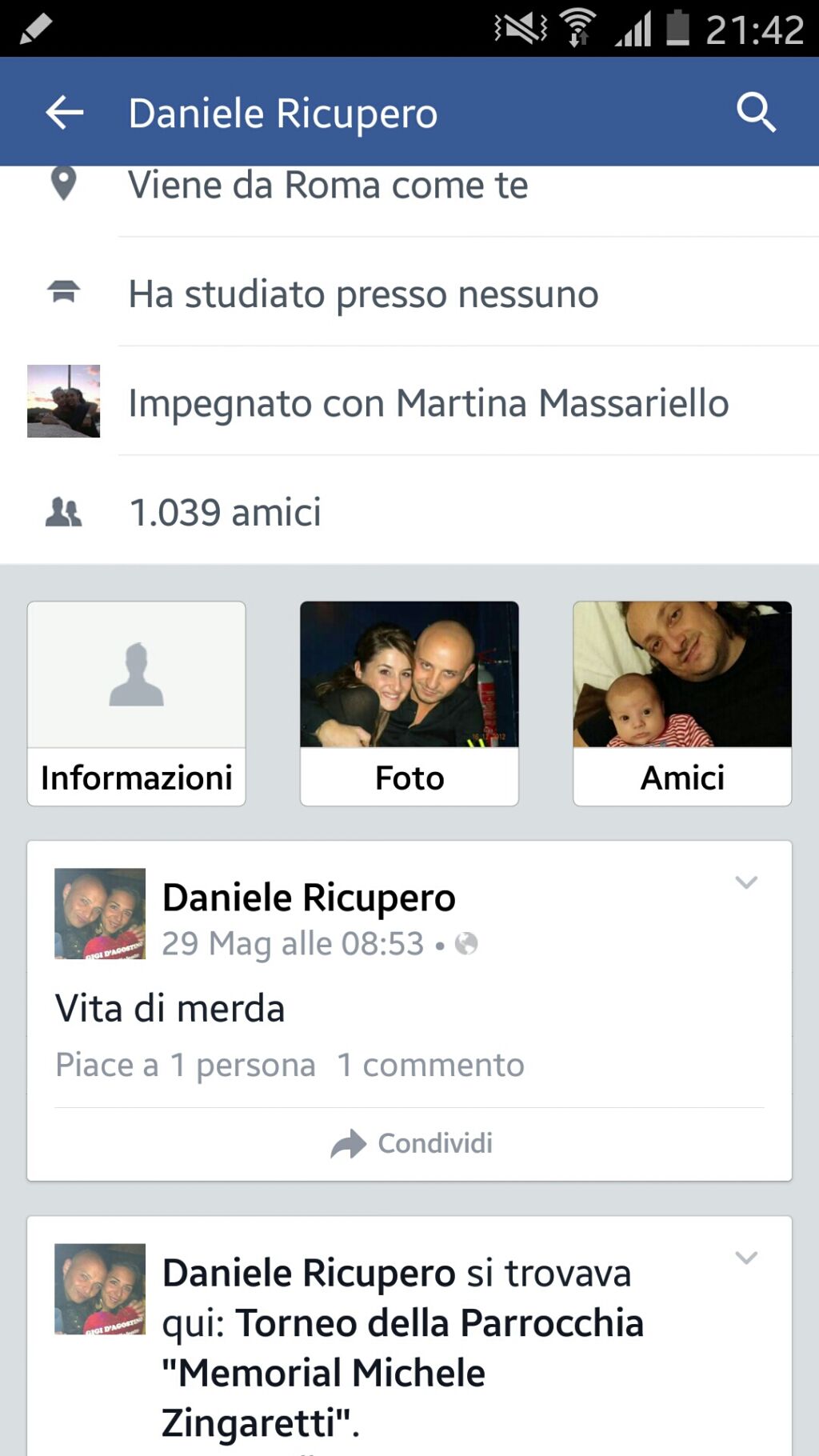This screenshot has height=1456, width=819.
Task: Open the Vita di merda post's profile picture
Action: click(x=100, y=914)
